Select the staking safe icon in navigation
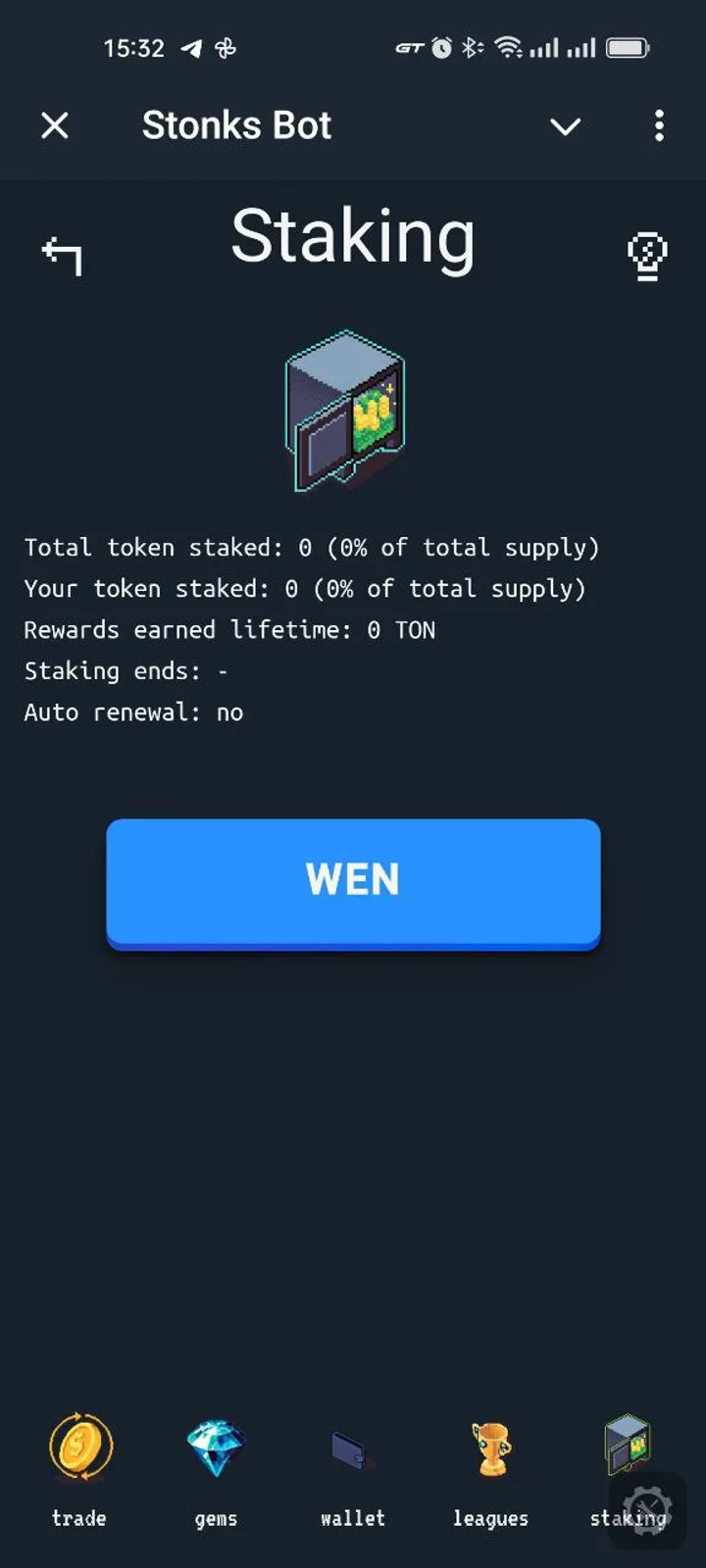Image resolution: width=706 pixels, height=1568 pixels. (627, 1445)
